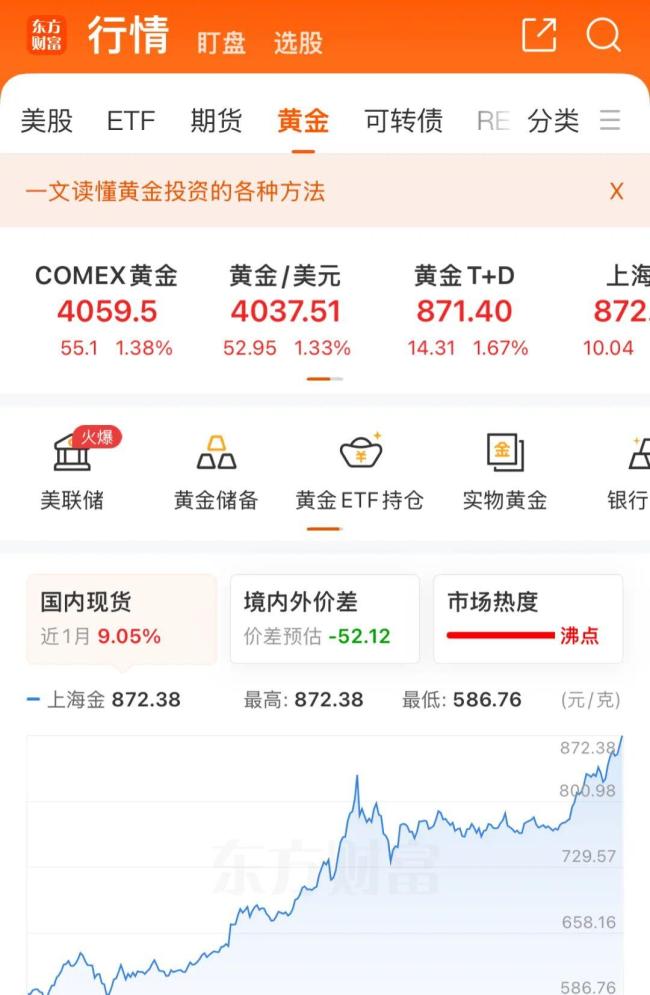
Task: Select the 市场热度 chart card
Action: (x=528, y=618)
